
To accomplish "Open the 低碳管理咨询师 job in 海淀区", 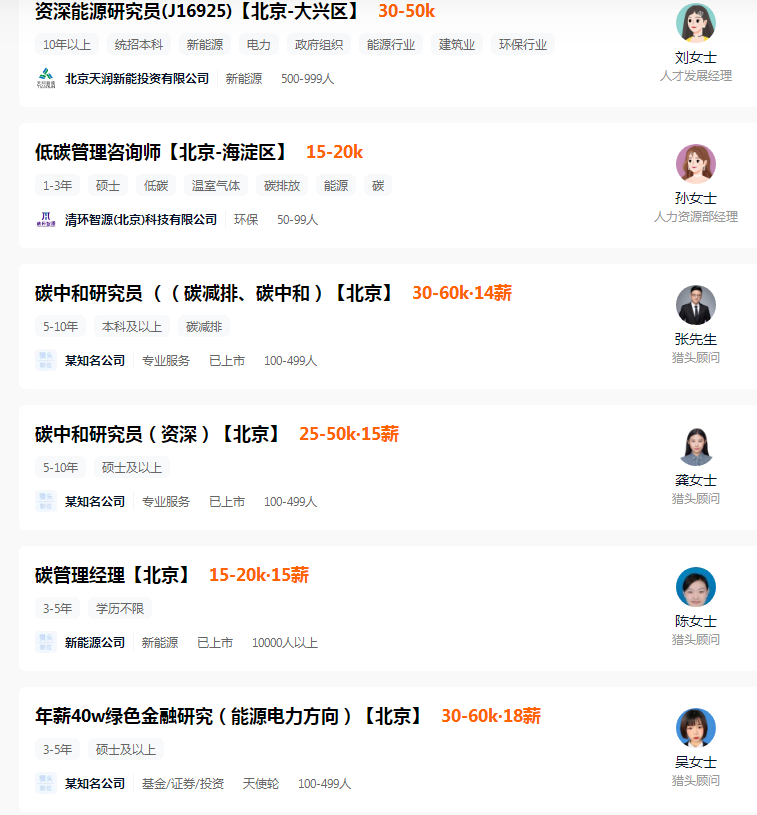I will click(x=162, y=152).
